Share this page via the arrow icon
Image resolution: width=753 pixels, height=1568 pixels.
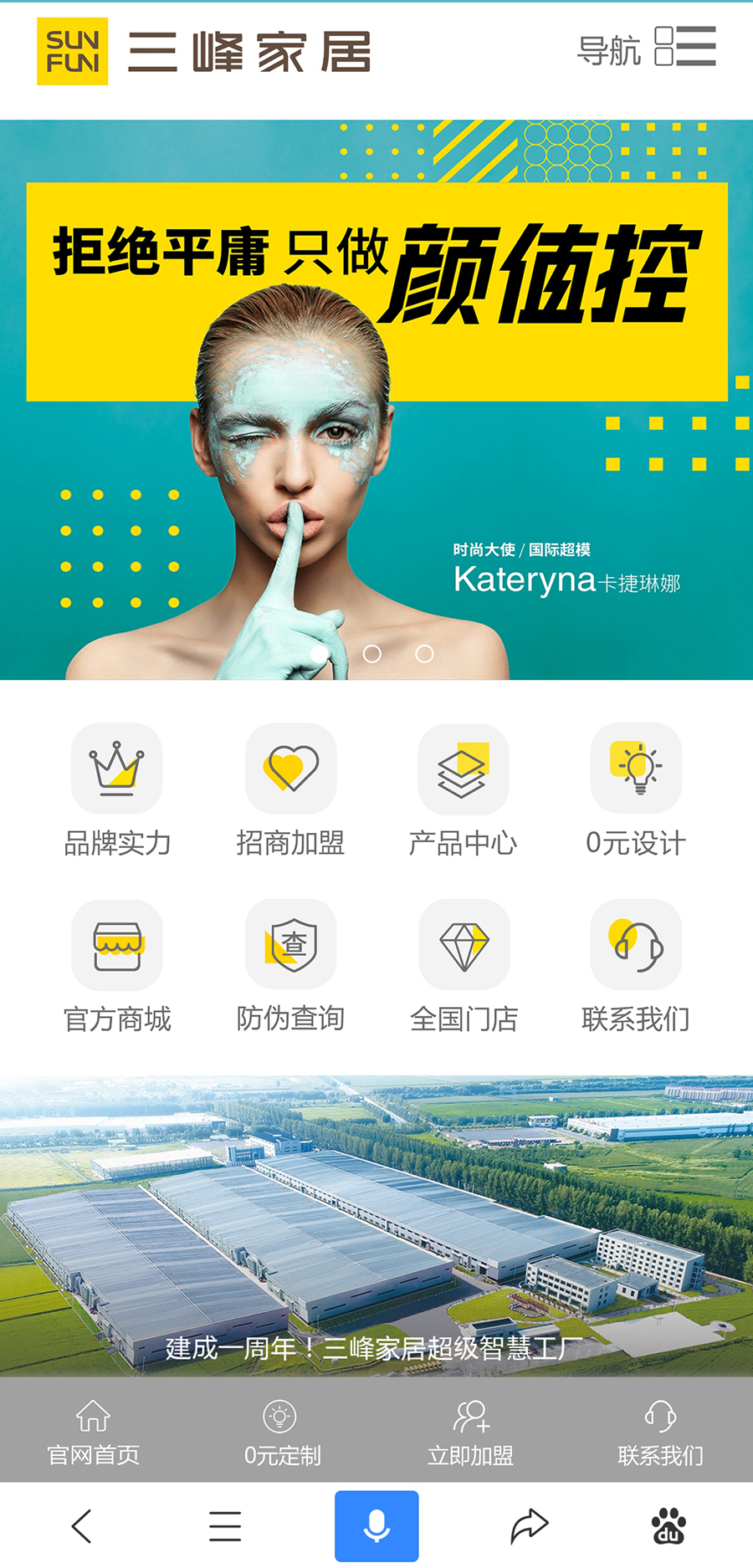tap(529, 1526)
